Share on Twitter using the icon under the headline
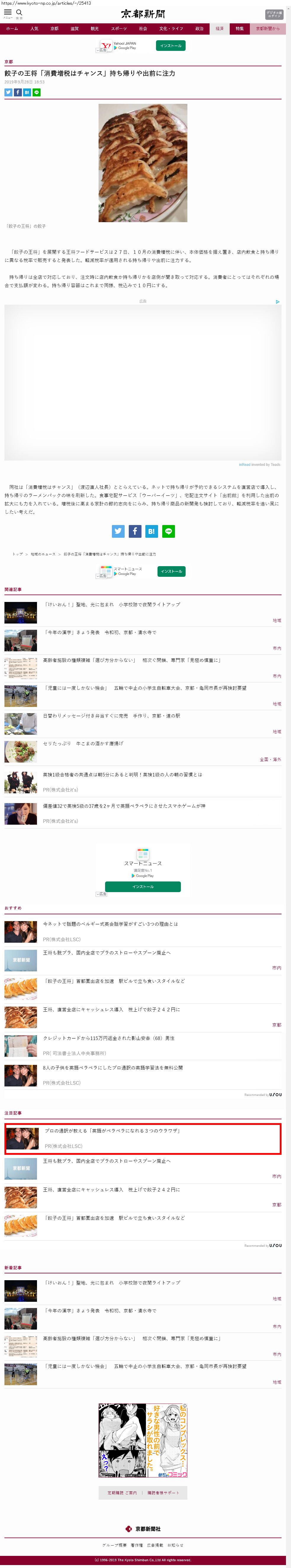 (x=9, y=93)
